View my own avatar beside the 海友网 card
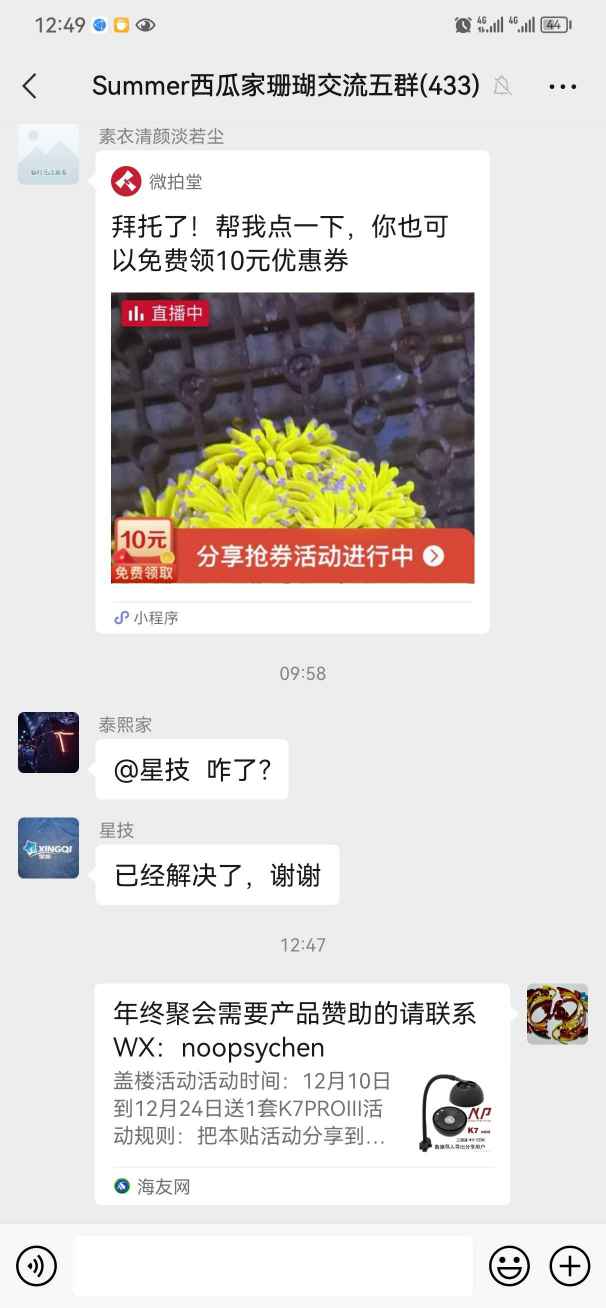Image resolution: width=606 pixels, height=1308 pixels. pyautogui.click(x=557, y=1014)
